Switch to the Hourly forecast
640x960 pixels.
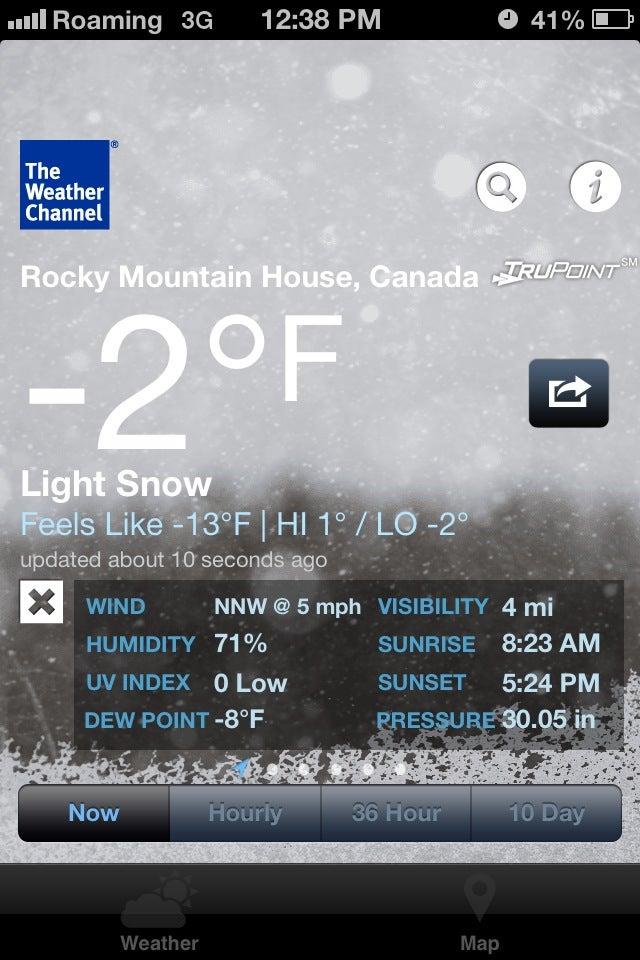tap(245, 813)
